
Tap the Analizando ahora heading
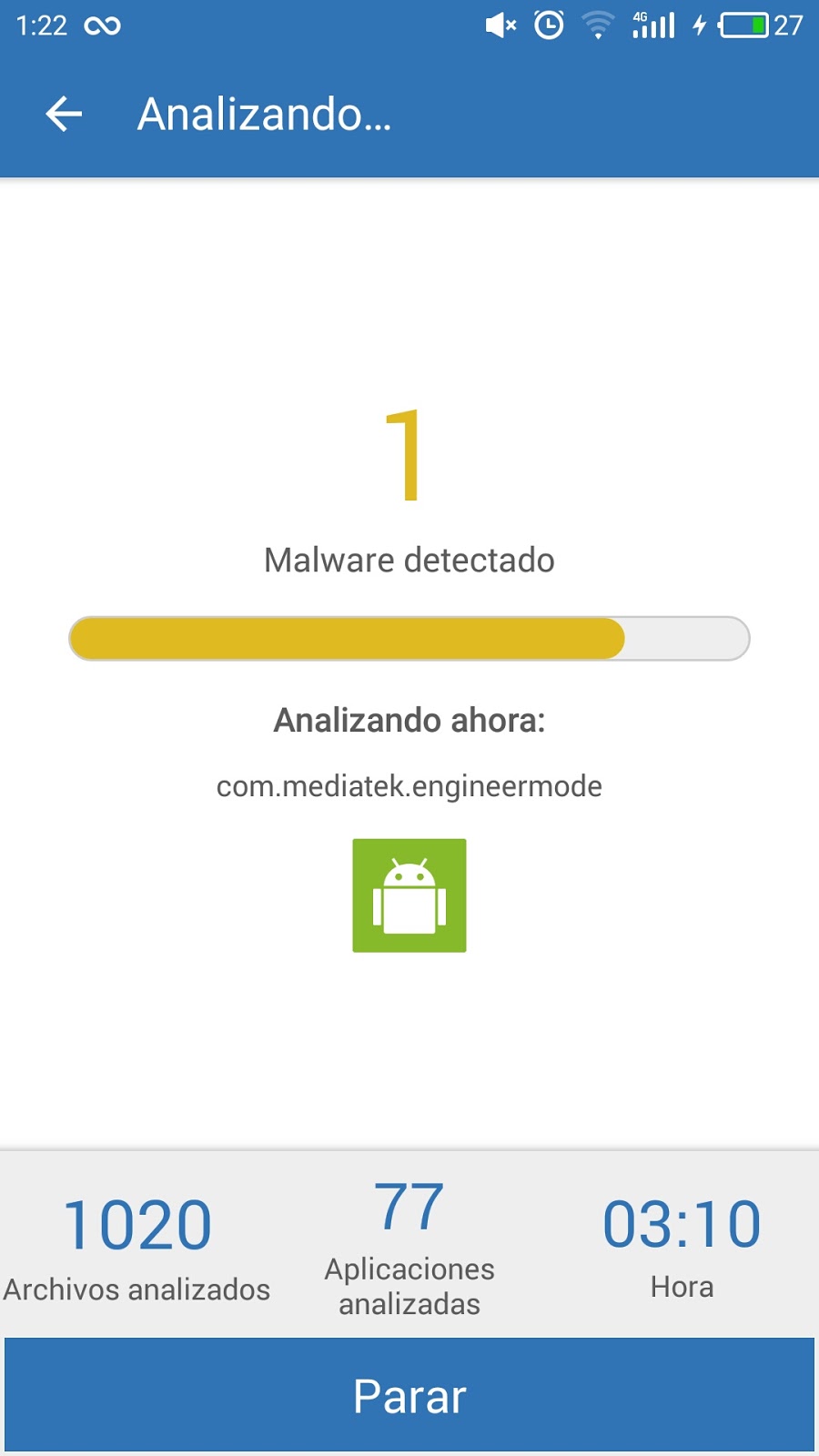tap(409, 721)
